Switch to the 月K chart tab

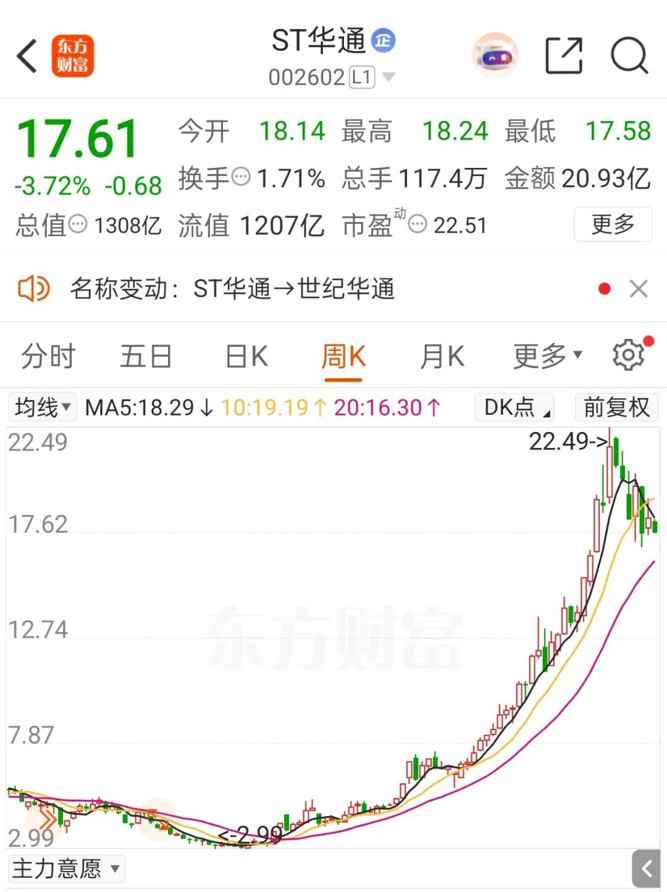coord(442,356)
